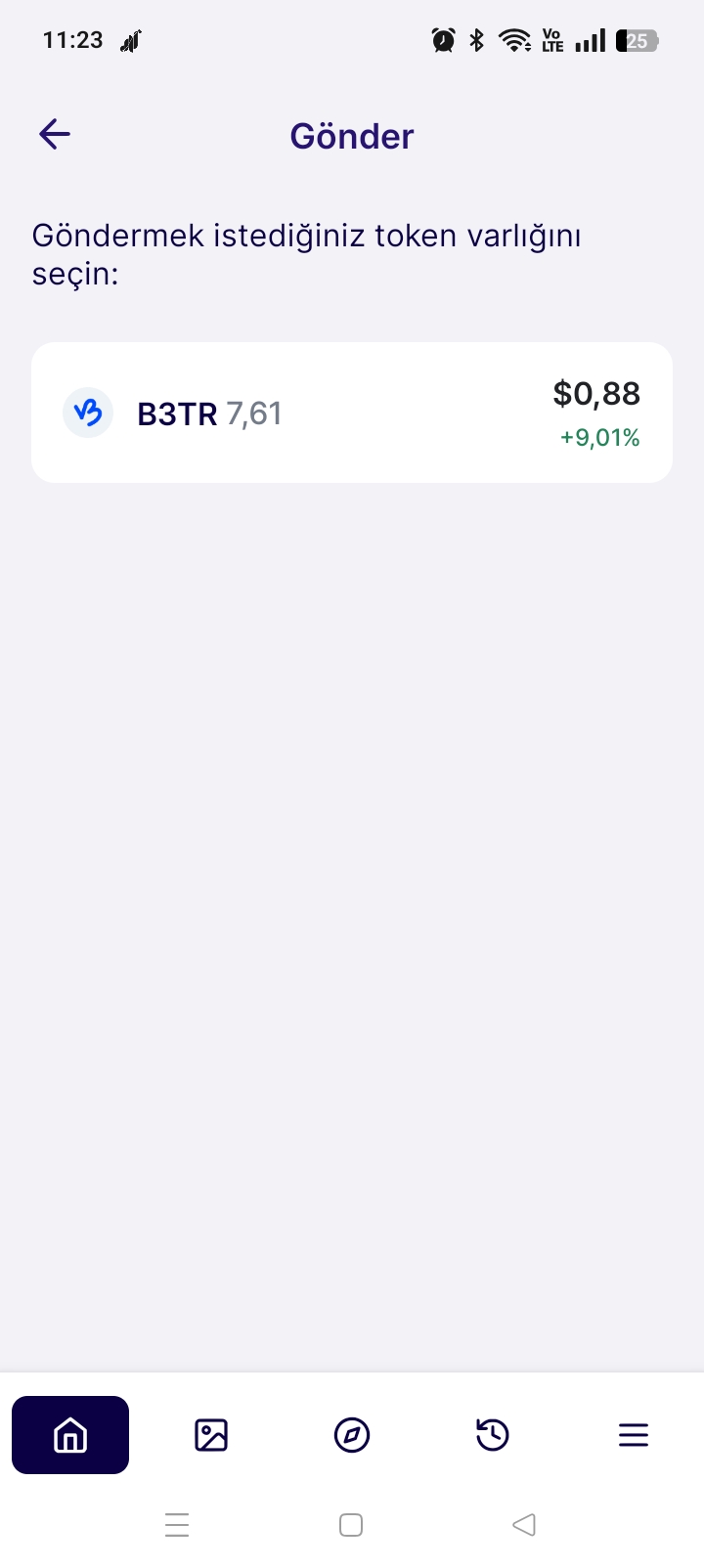This screenshot has height=1568, width=704.
Task: Open the compass discover tab
Action: coord(352,1435)
